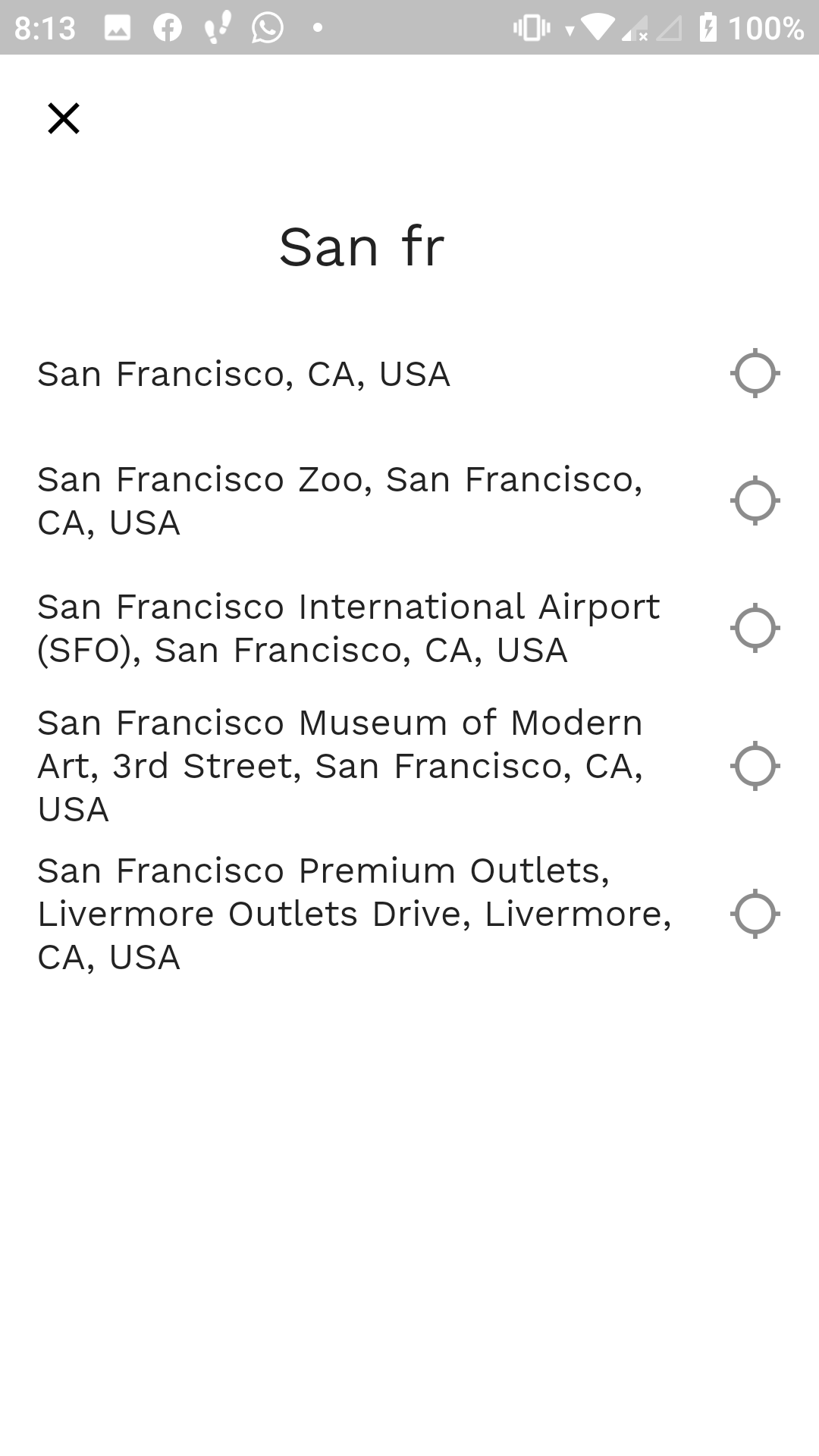The width and height of the screenshot is (819, 1456).
Task: Tap the locate icon next to San Francisco Zoo
Action: click(x=755, y=500)
